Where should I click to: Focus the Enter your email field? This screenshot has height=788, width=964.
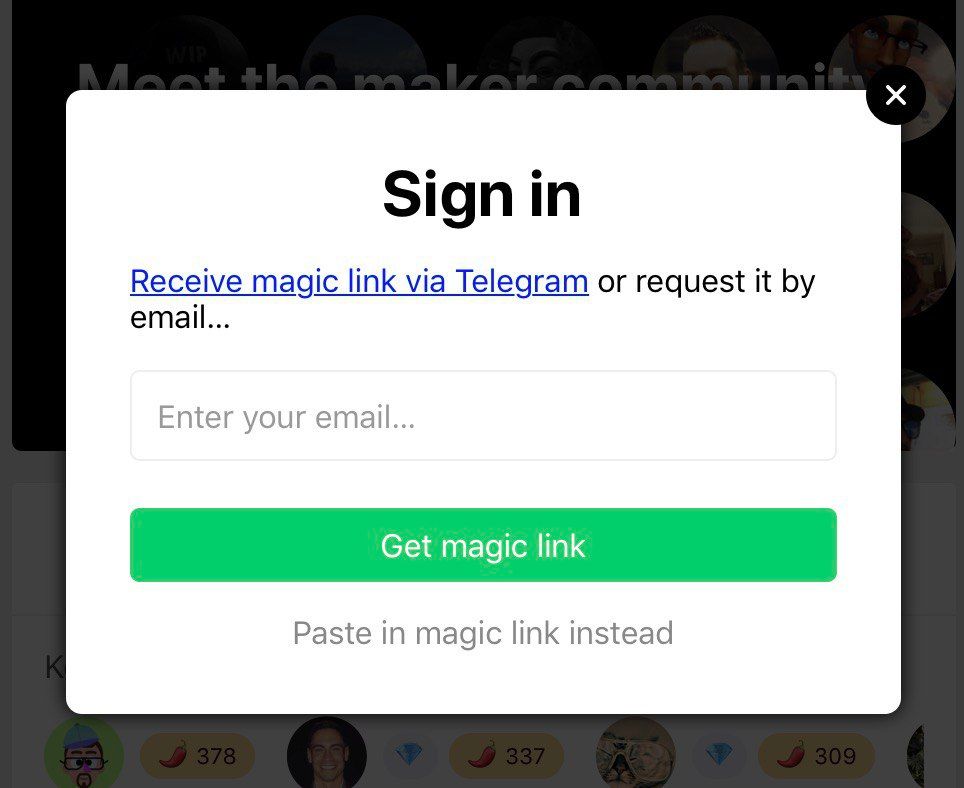point(483,416)
